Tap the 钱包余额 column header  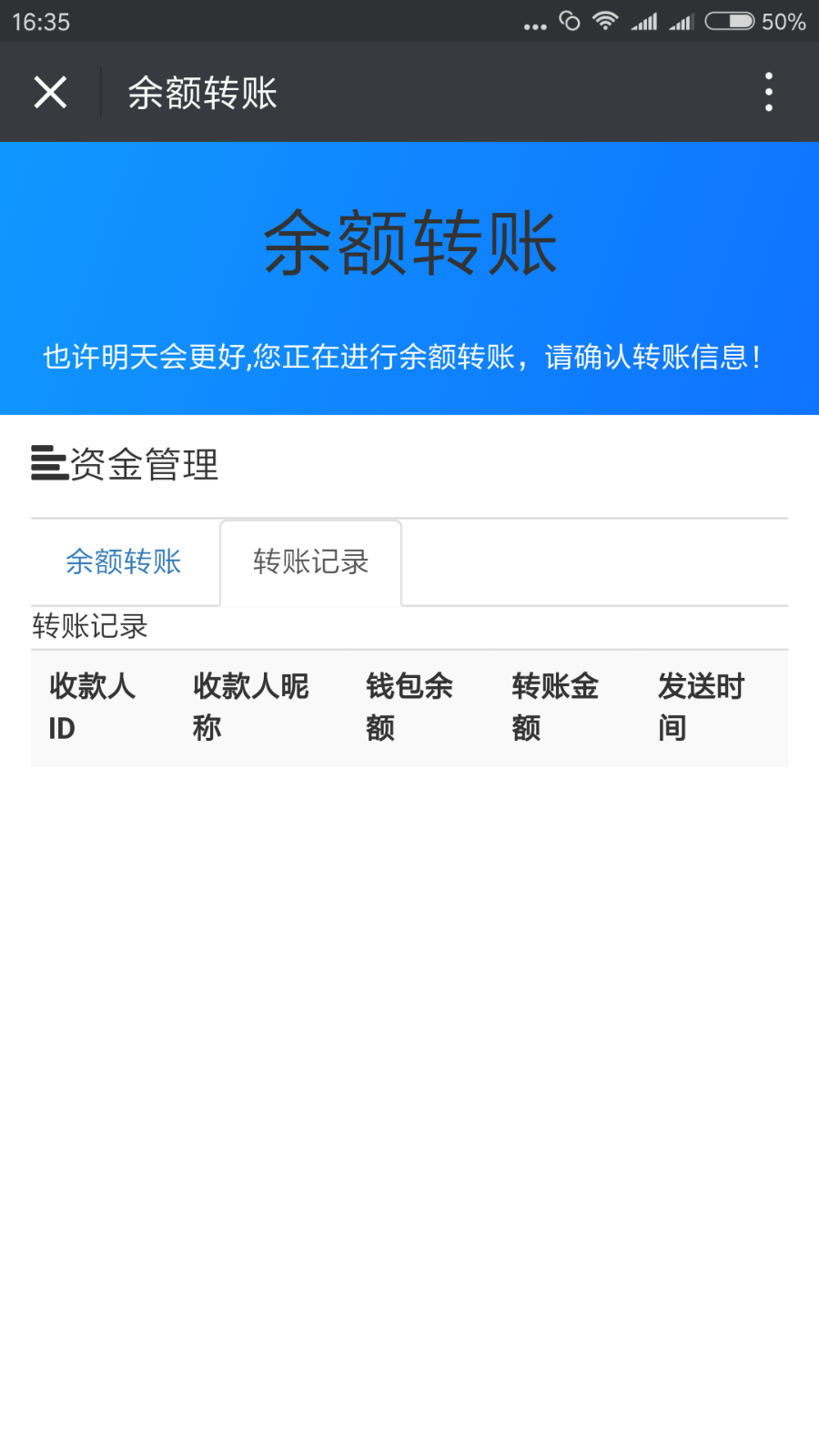coord(409,707)
